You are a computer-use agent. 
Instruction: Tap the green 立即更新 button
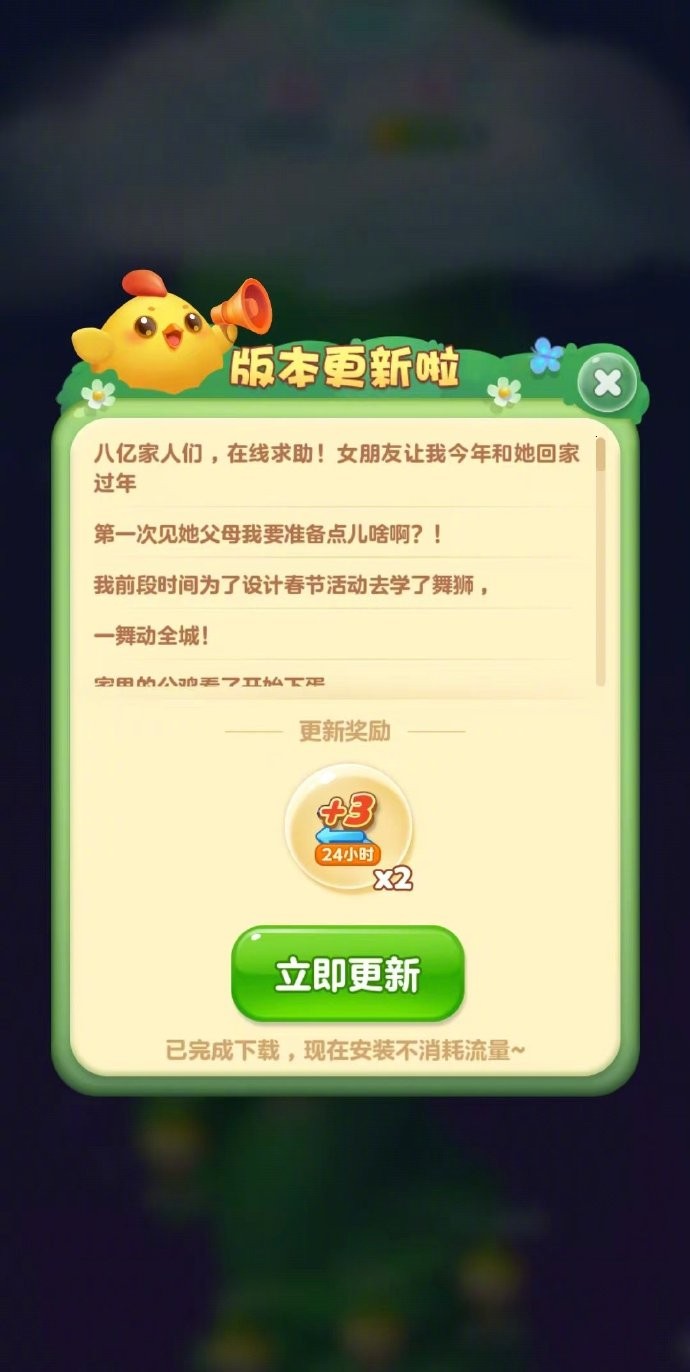click(x=348, y=975)
